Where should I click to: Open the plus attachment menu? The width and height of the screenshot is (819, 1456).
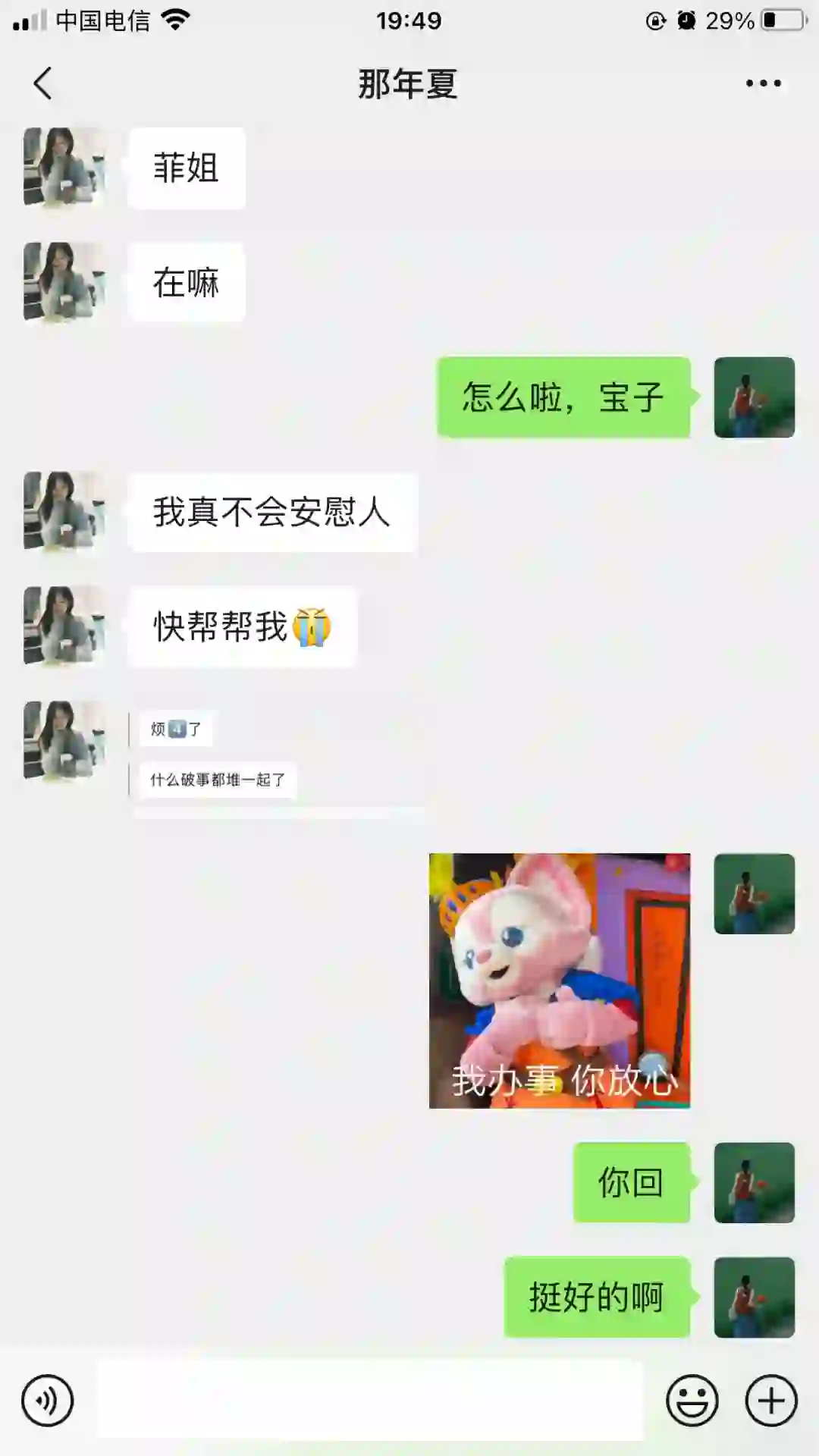point(771,1401)
